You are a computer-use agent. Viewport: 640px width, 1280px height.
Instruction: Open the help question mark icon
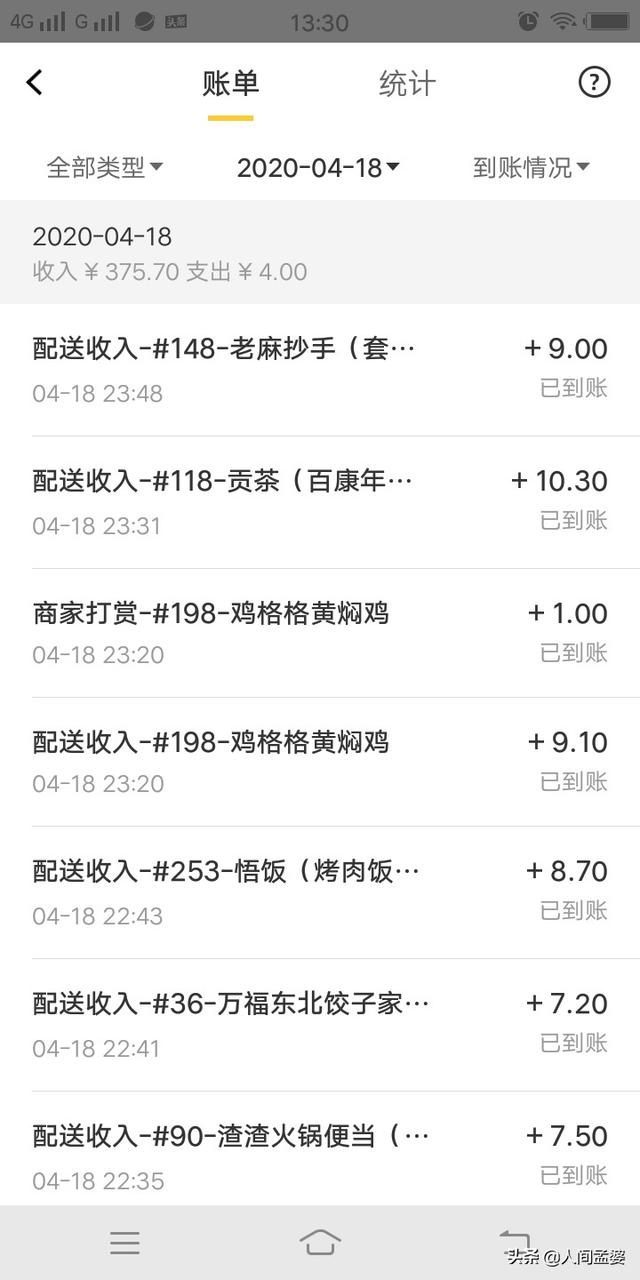click(594, 82)
